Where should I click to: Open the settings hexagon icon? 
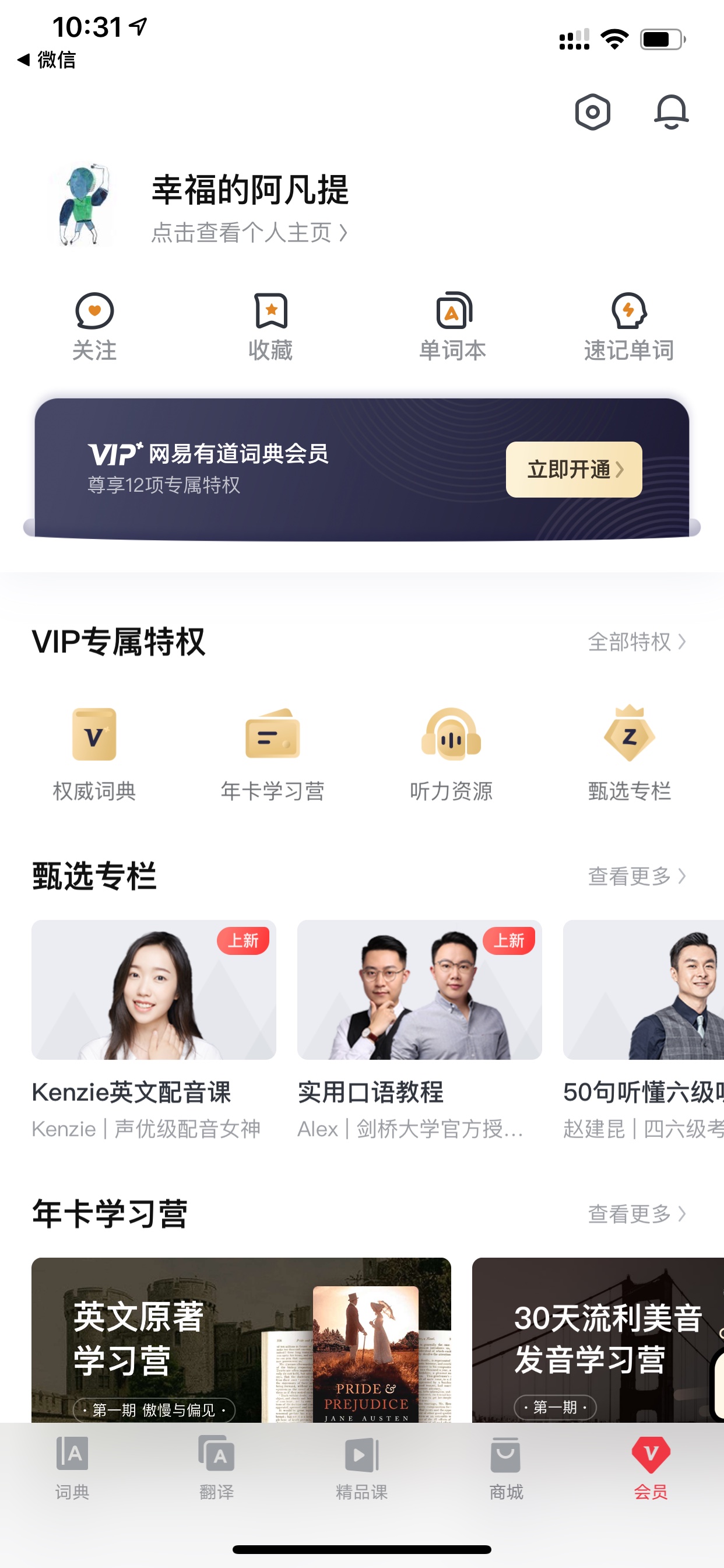coord(593,112)
